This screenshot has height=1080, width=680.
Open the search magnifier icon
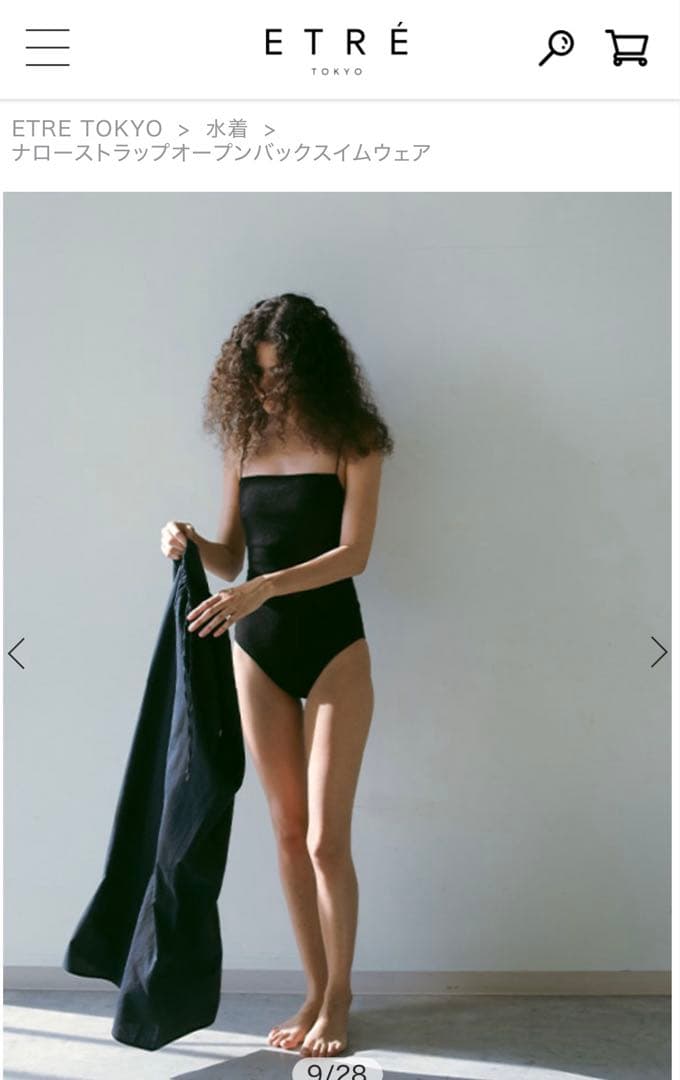[556, 48]
